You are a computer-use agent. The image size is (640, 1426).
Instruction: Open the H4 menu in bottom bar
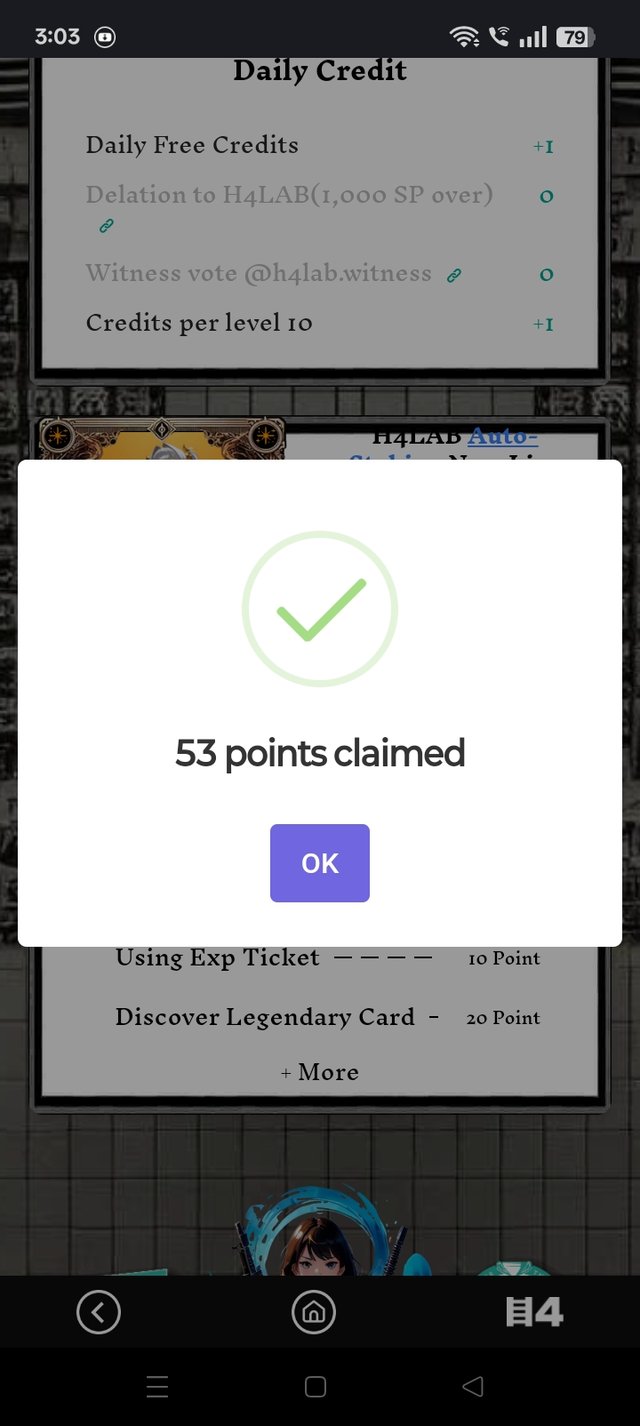[x=534, y=1312]
